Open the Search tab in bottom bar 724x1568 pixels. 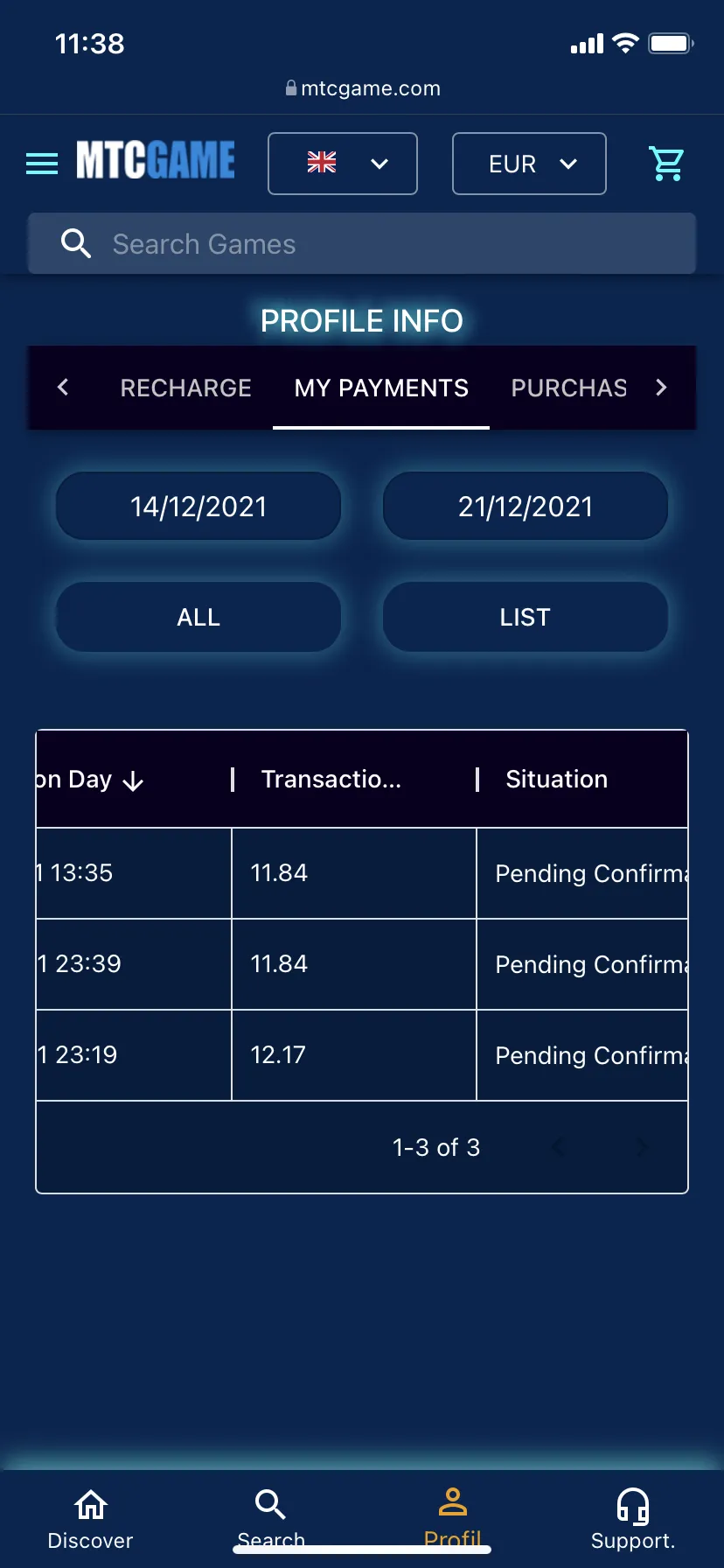tap(271, 1519)
